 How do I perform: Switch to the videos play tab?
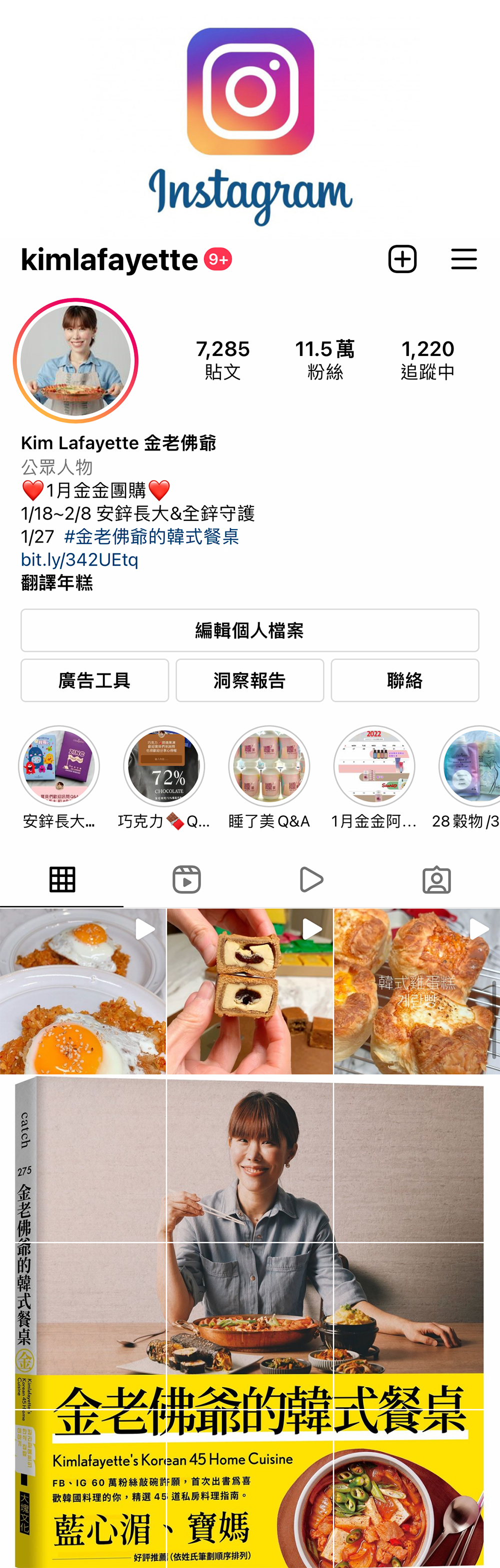click(311, 879)
